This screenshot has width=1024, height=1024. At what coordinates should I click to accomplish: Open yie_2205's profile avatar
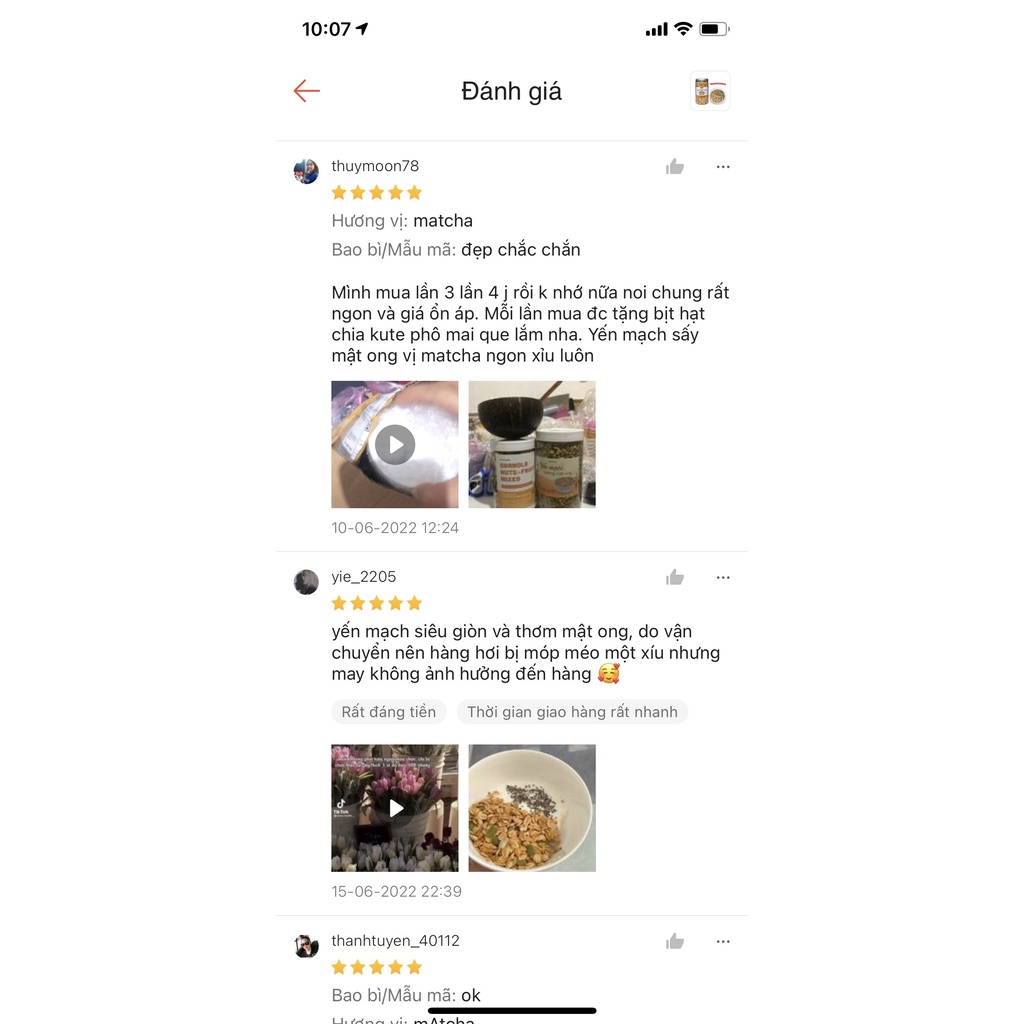point(306,582)
